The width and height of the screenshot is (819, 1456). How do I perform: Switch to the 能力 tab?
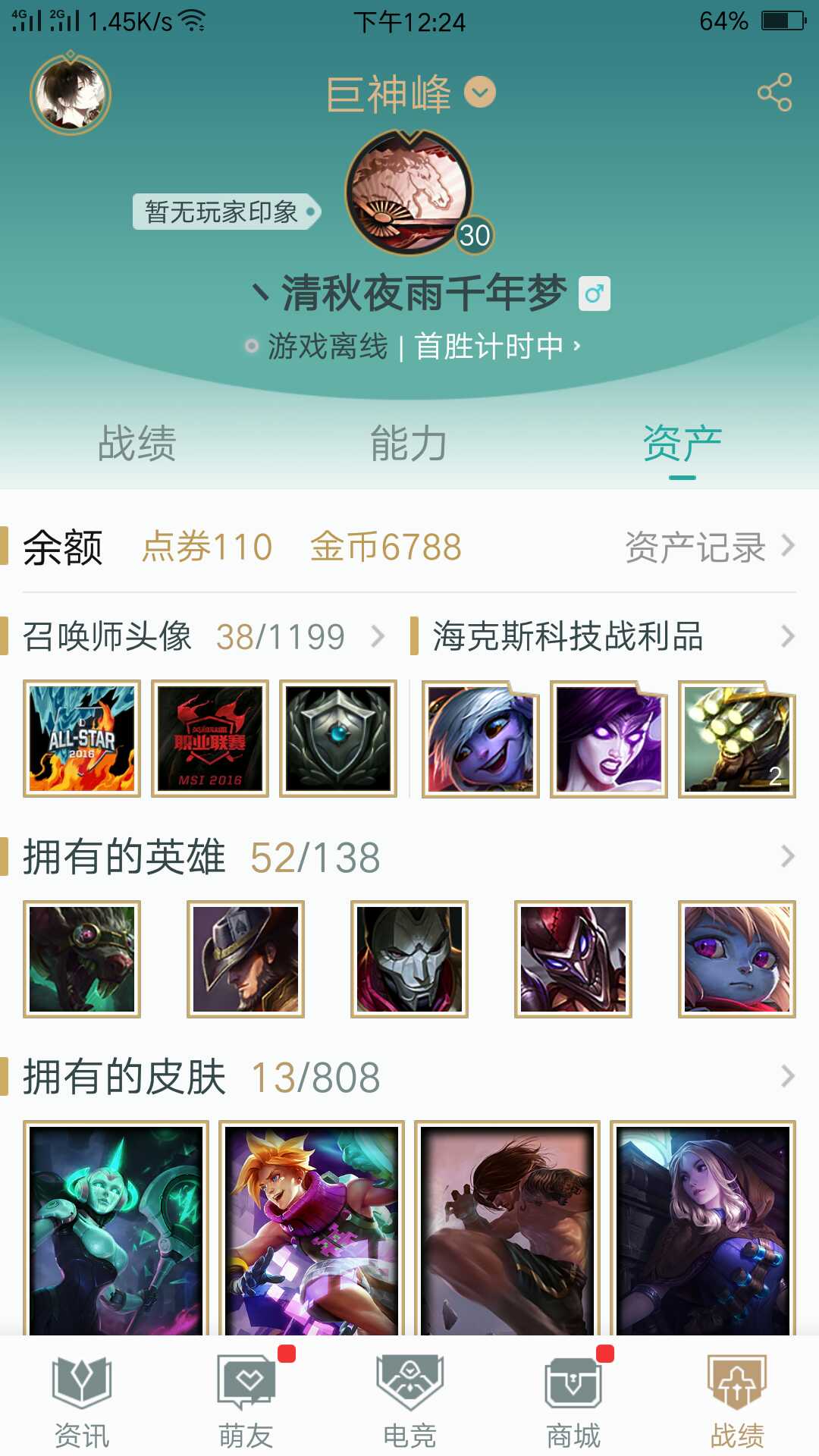409,444
